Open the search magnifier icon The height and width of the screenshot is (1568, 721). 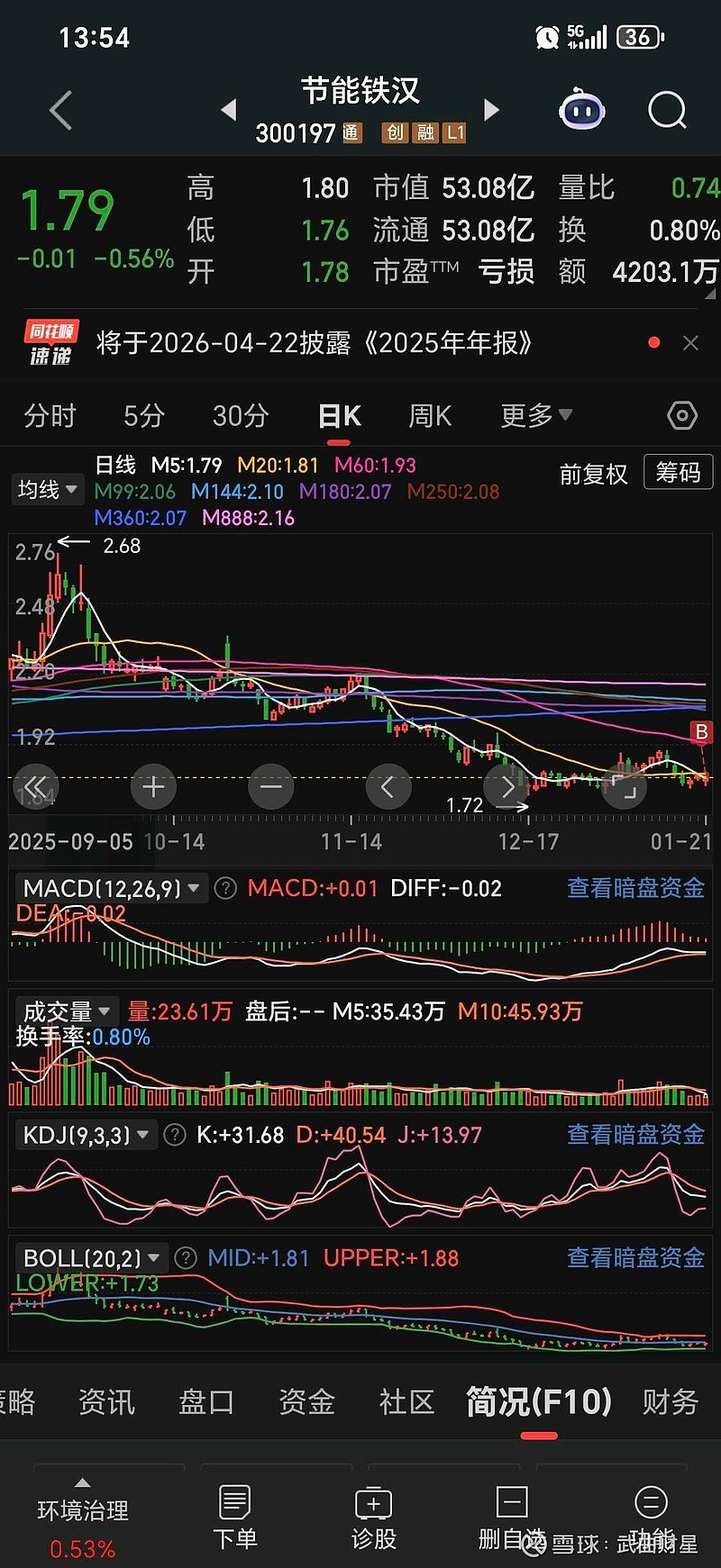tap(667, 111)
